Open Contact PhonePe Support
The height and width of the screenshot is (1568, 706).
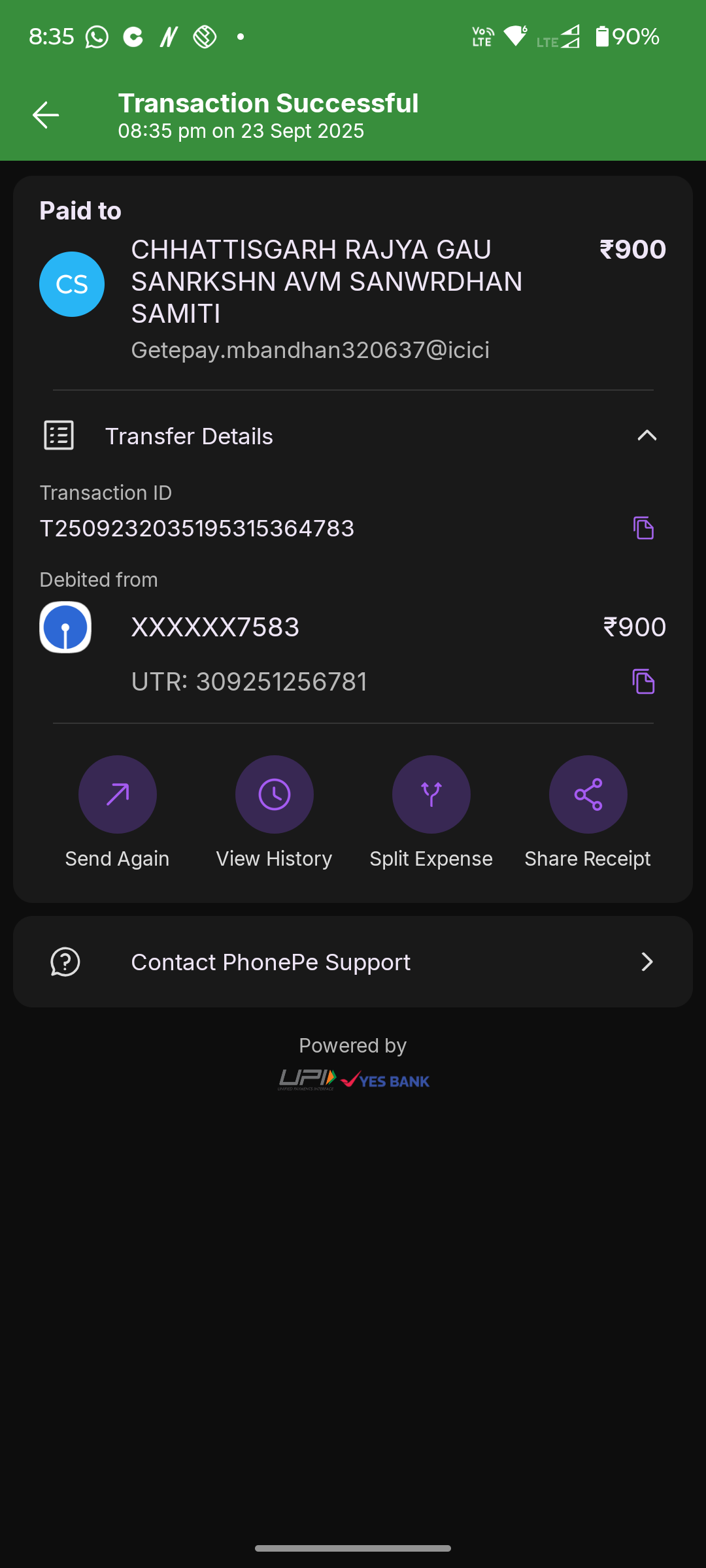pos(353,962)
